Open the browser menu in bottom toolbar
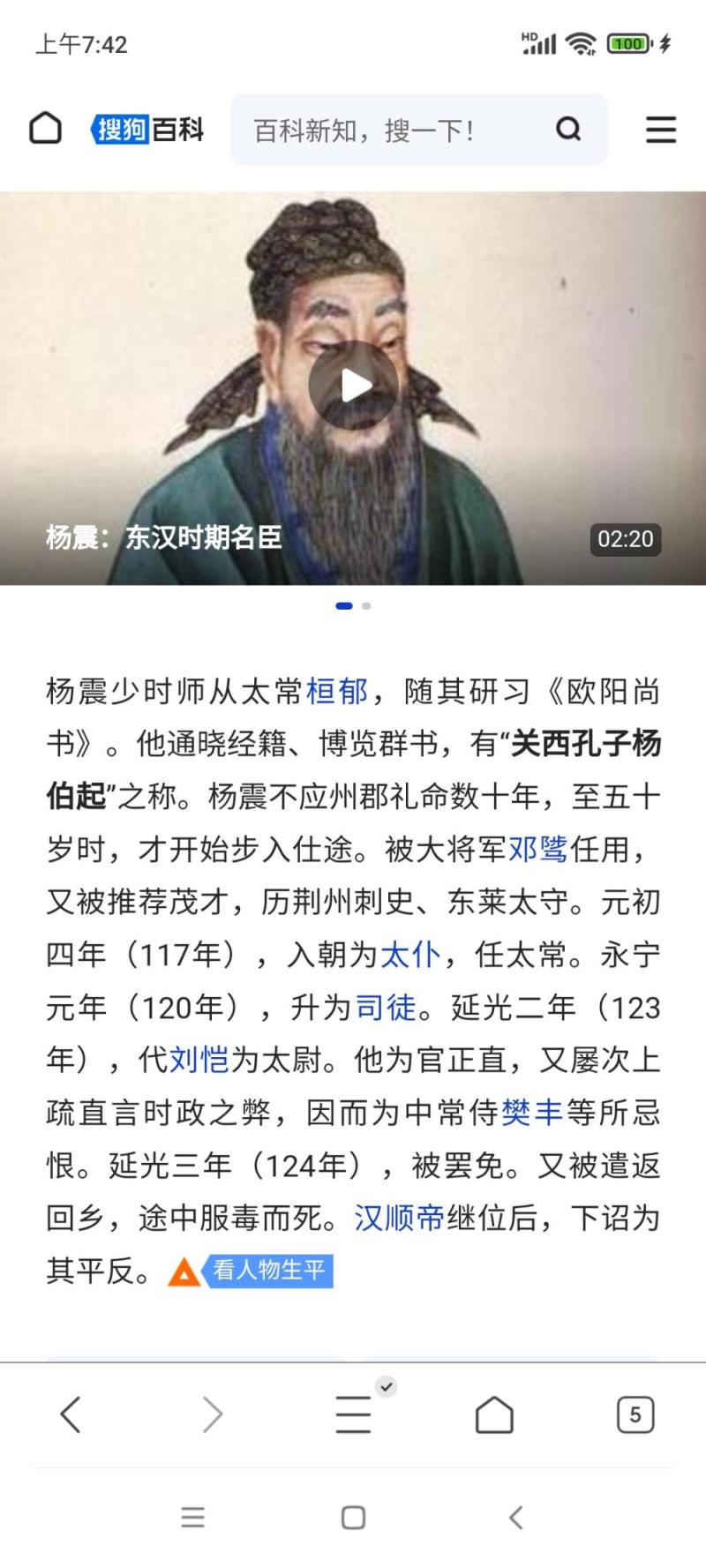Screen dimensions: 706x1568 353,1415
